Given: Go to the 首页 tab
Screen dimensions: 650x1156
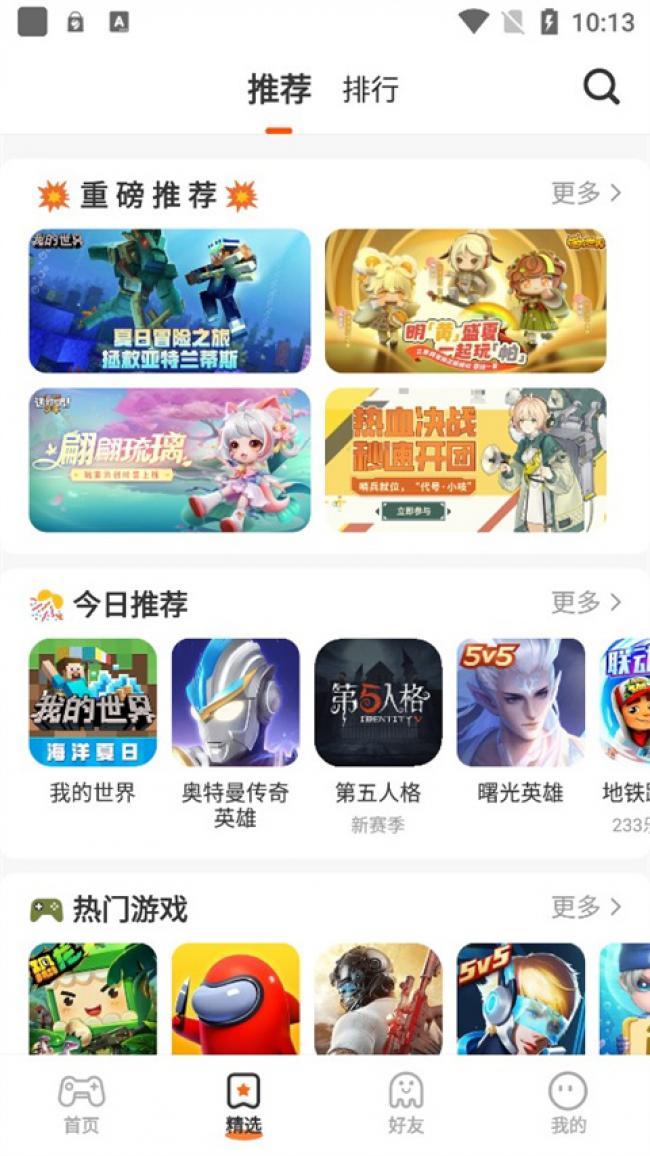Looking at the screenshot, I should coord(81,1103).
